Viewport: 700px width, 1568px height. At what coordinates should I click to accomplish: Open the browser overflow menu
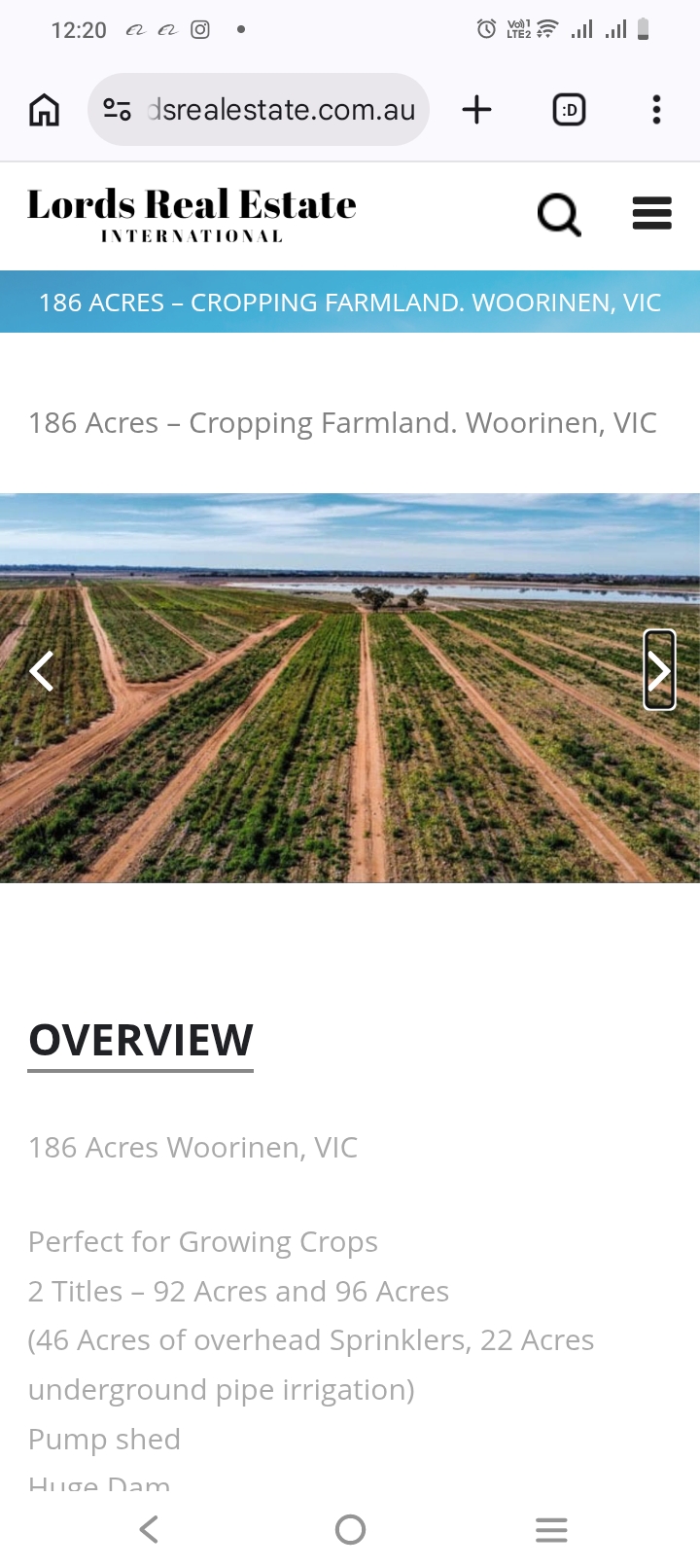coord(656,110)
